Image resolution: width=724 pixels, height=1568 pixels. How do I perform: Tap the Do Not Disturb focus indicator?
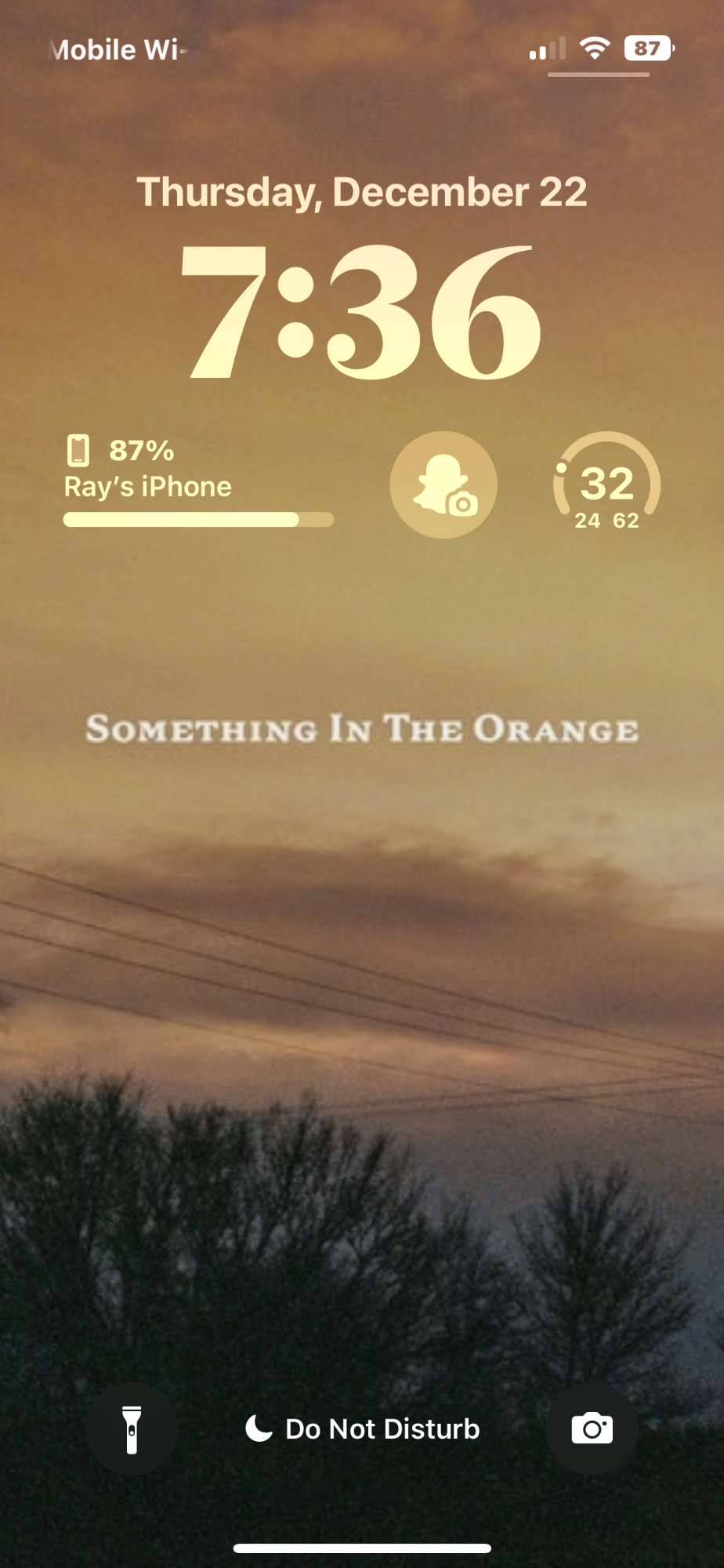pyautogui.click(x=362, y=1429)
